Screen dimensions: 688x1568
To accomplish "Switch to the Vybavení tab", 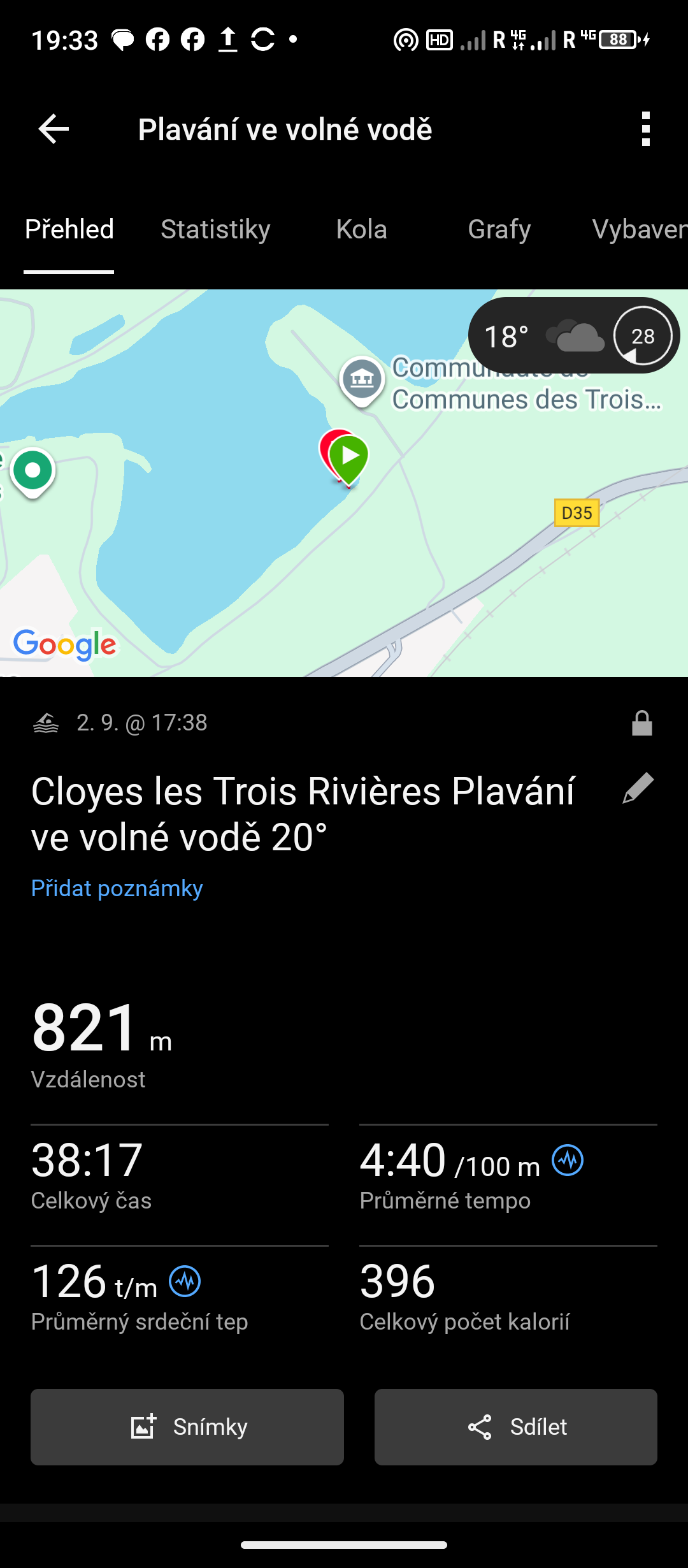I will click(638, 229).
